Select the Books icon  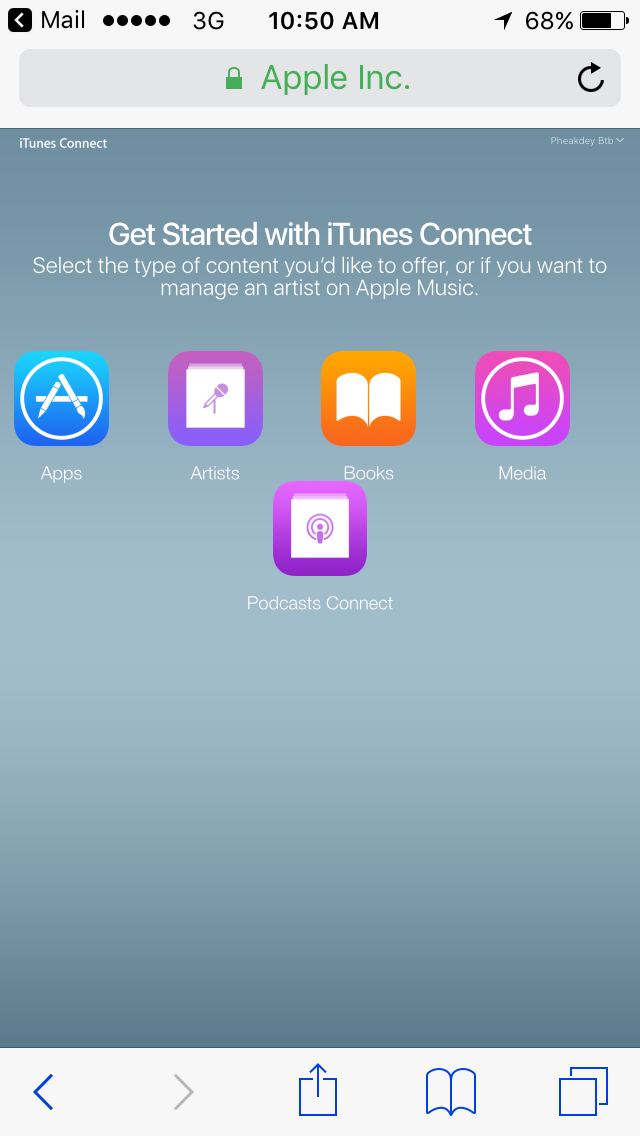click(368, 399)
